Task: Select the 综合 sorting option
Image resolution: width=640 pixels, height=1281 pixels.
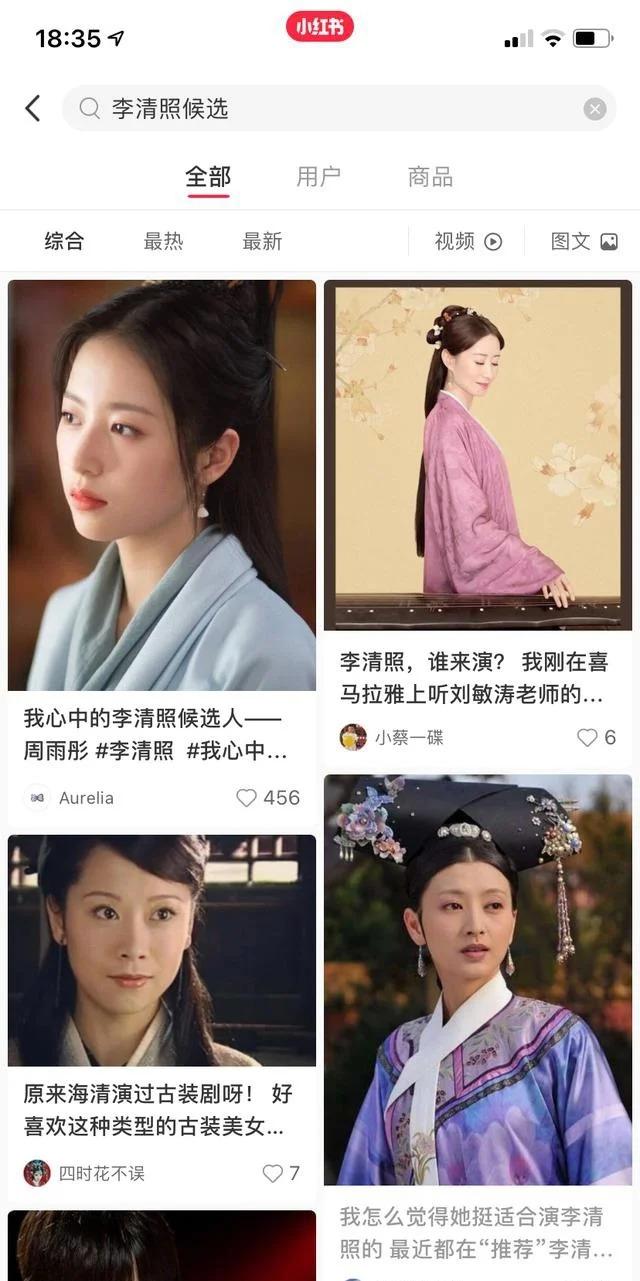Action: click(x=65, y=241)
